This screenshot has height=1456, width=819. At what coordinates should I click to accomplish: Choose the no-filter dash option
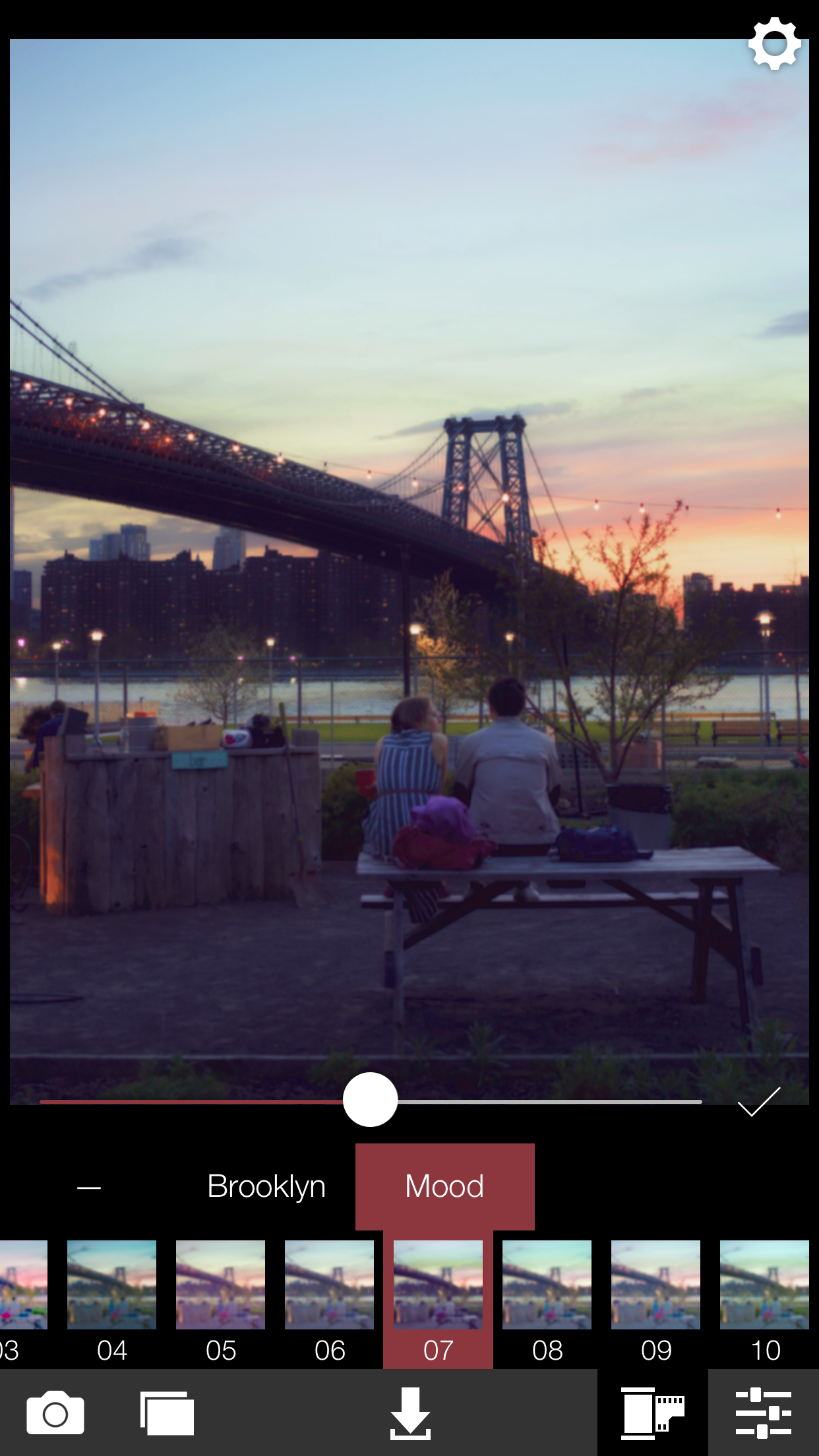click(x=89, y=1188)
